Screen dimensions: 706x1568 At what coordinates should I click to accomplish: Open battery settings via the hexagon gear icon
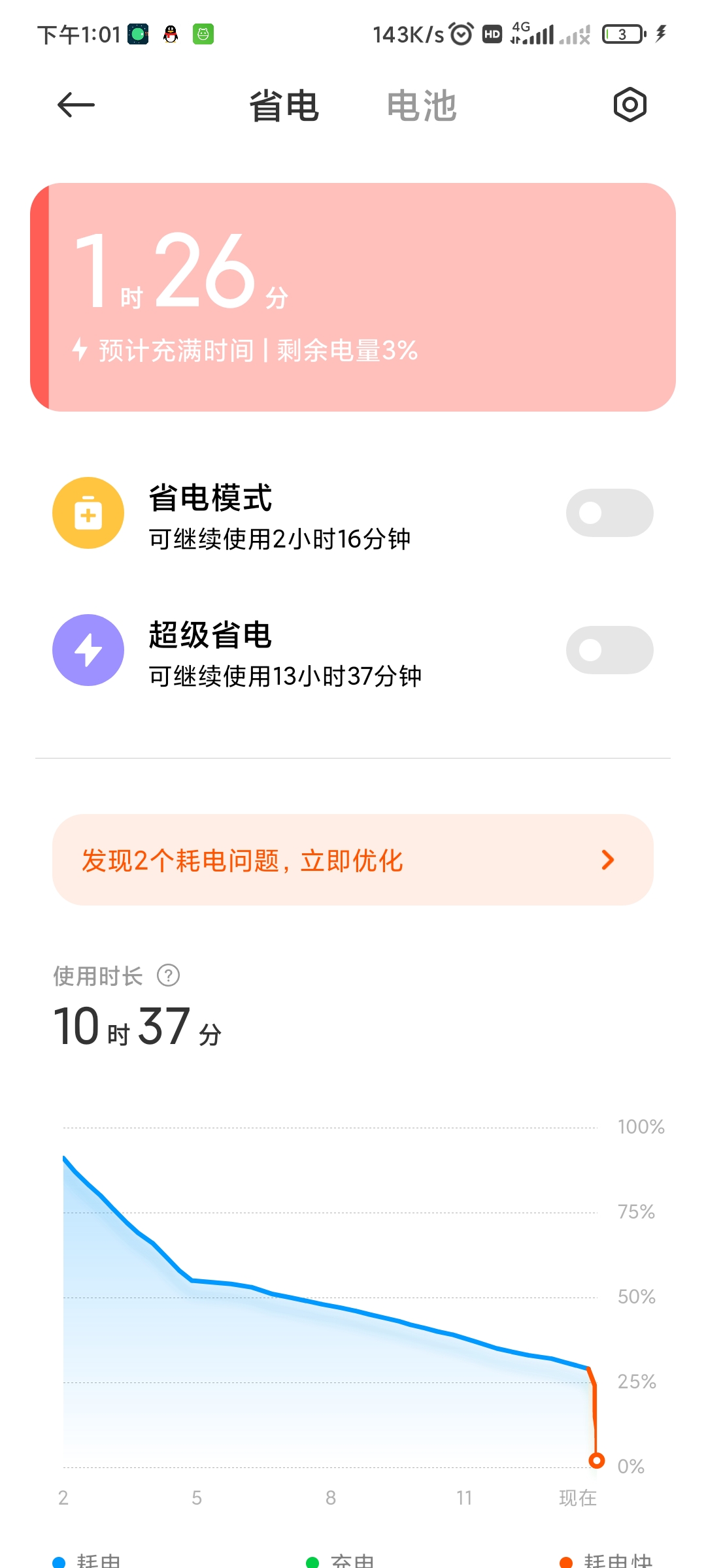click(630, 105)
